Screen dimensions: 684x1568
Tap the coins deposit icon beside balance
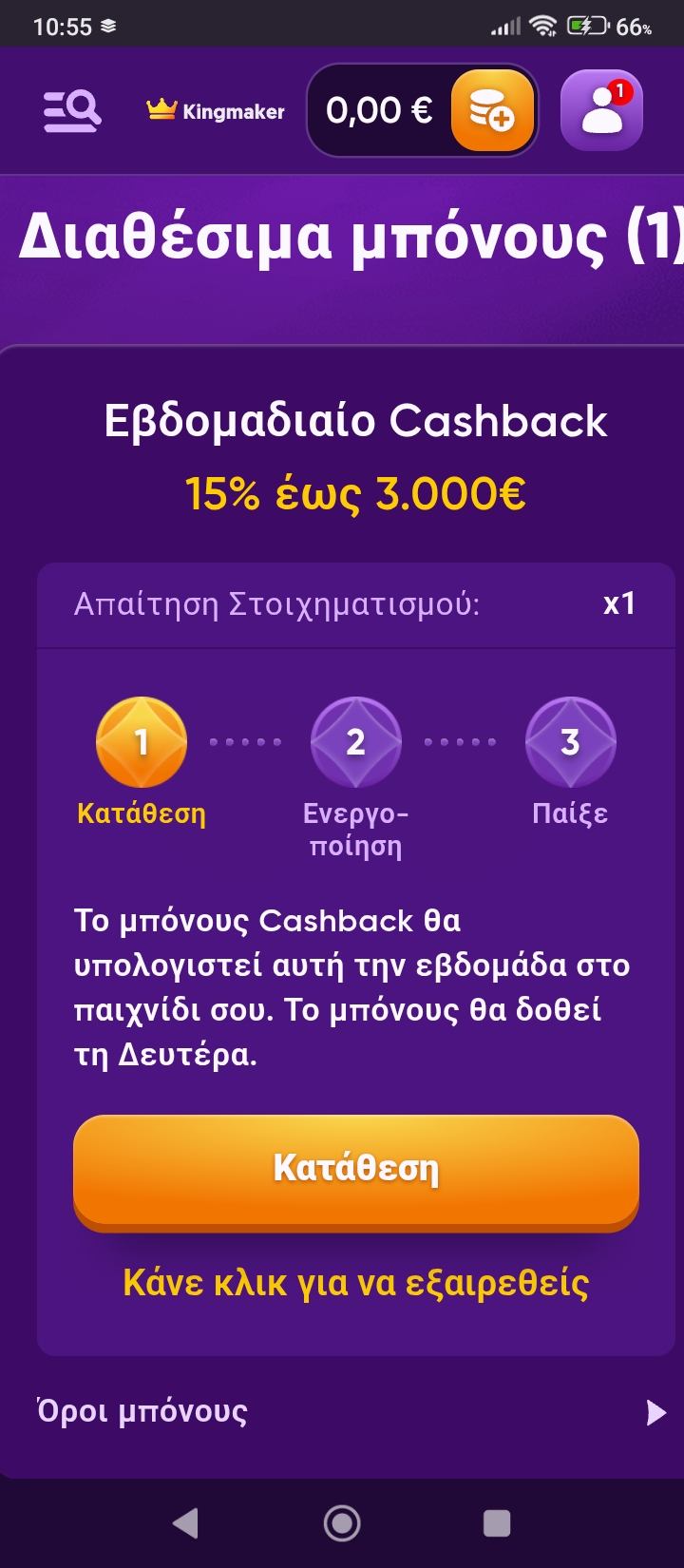(x=492, y=111)
